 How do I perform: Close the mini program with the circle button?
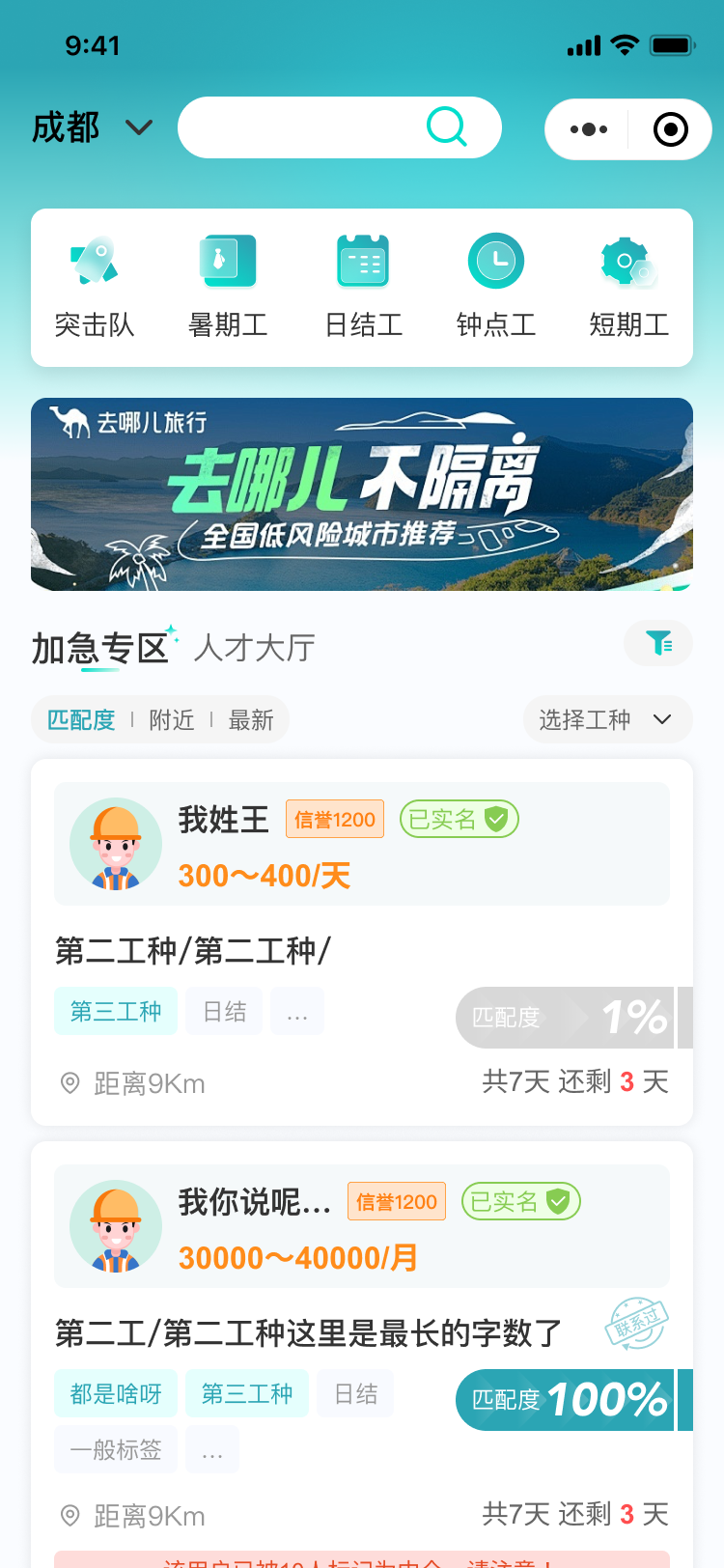[x=670, y=128]
